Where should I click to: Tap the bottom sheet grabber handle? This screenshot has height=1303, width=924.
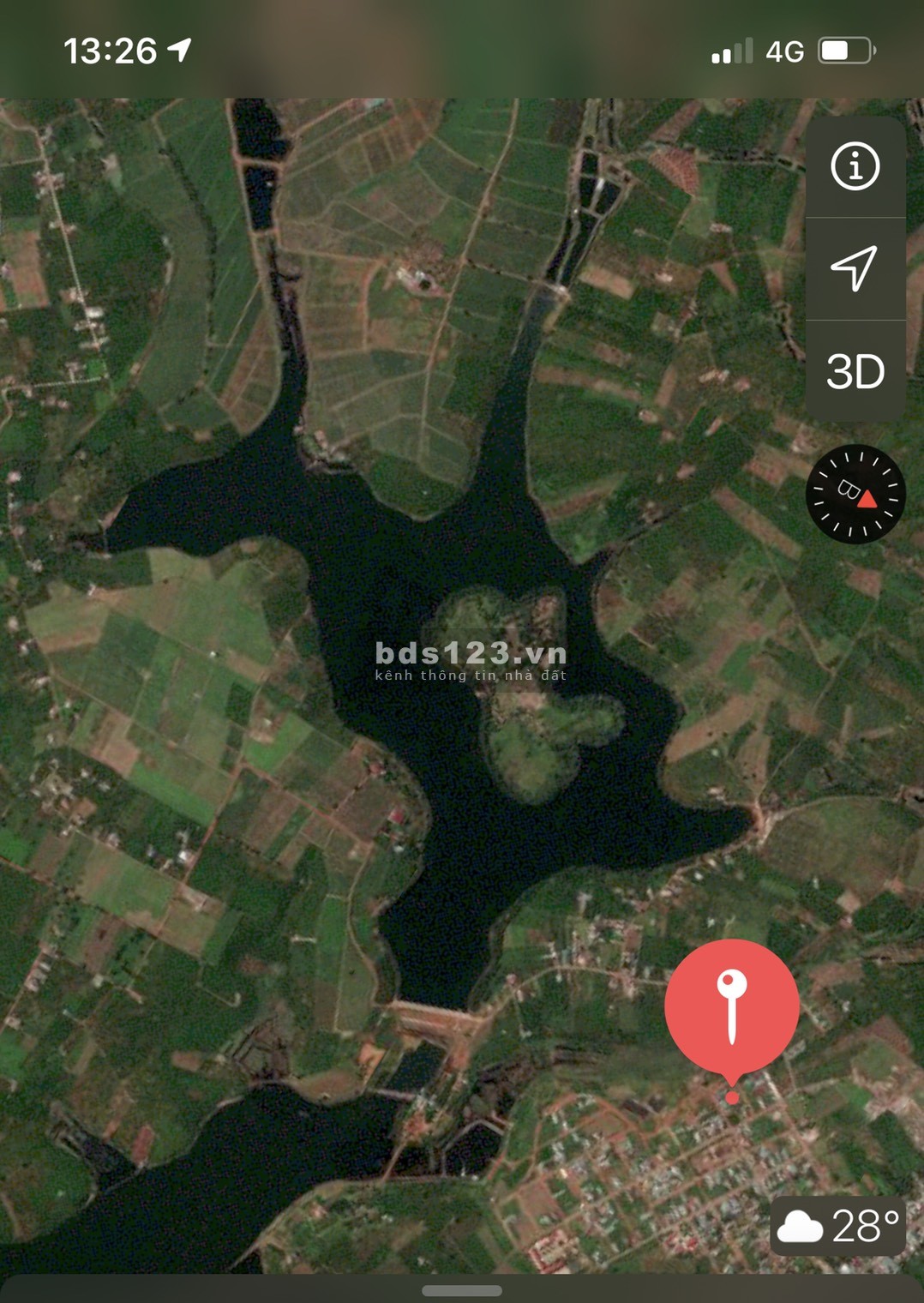click(462, 1290)
